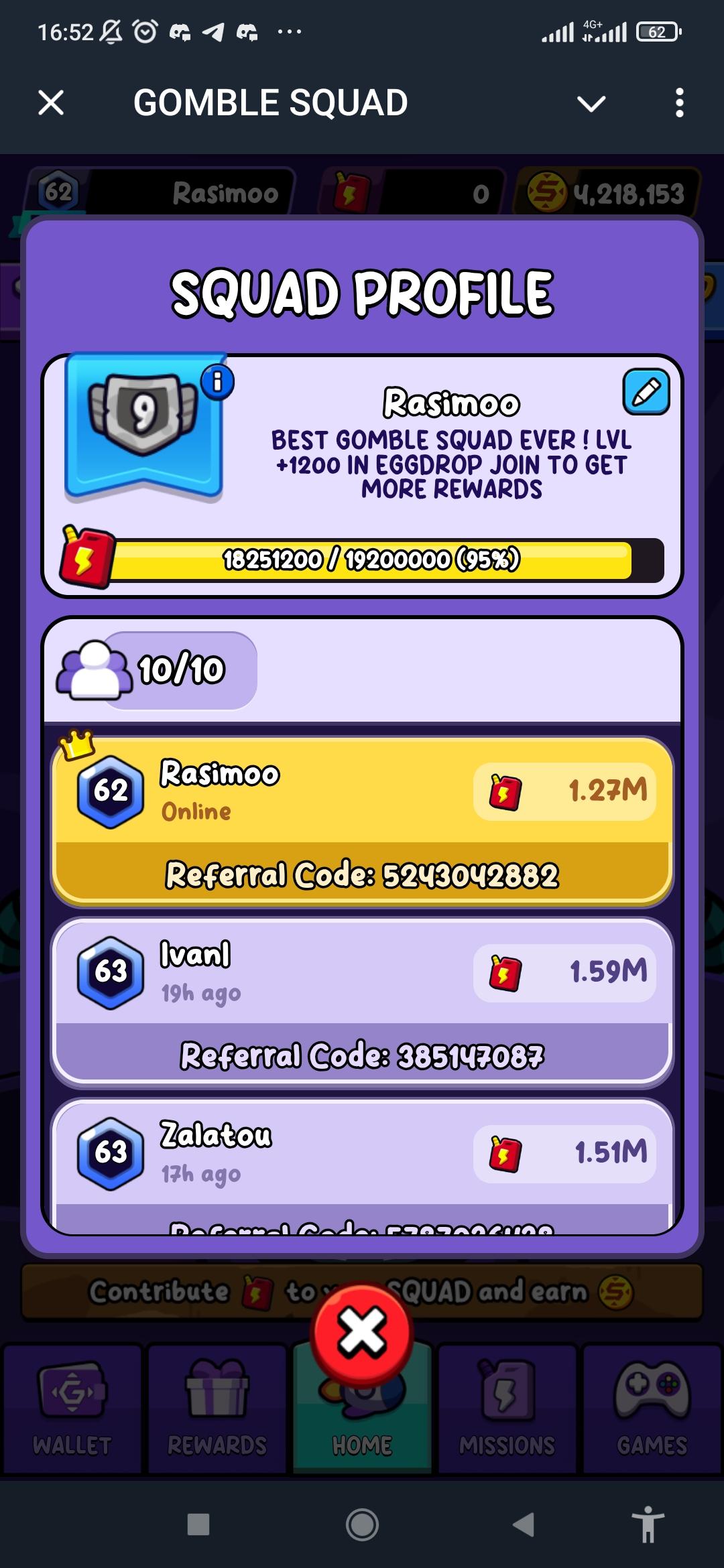Dismiss the Squad Profile popup with the red X

pyautogui.click(x=362, y=1333)
